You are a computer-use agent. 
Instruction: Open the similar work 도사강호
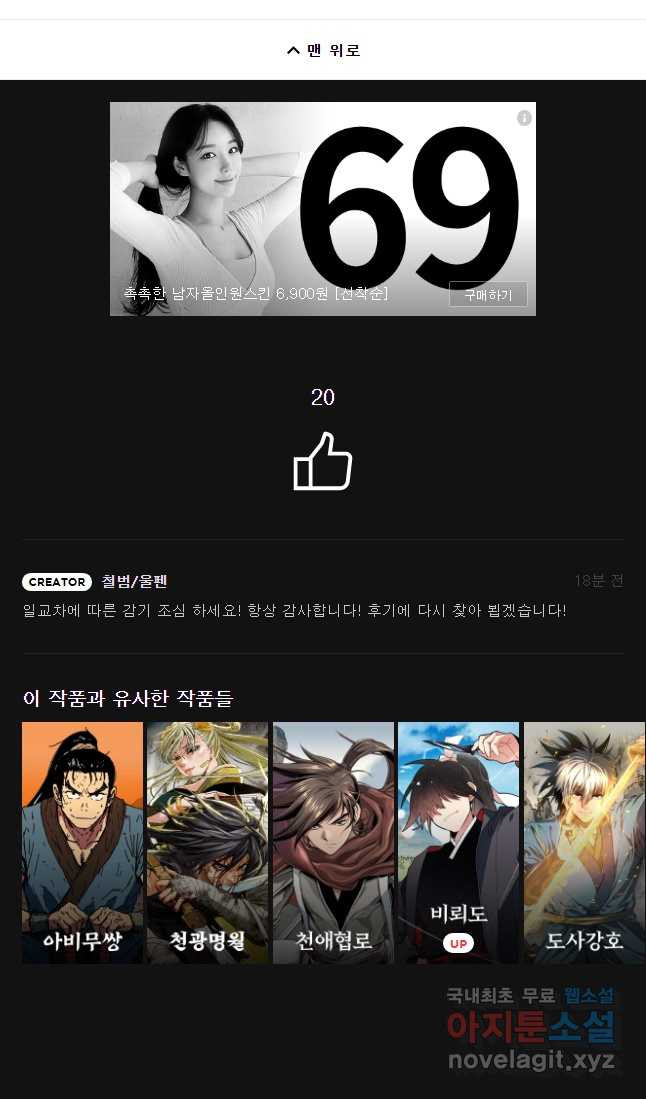click(584, 842)
